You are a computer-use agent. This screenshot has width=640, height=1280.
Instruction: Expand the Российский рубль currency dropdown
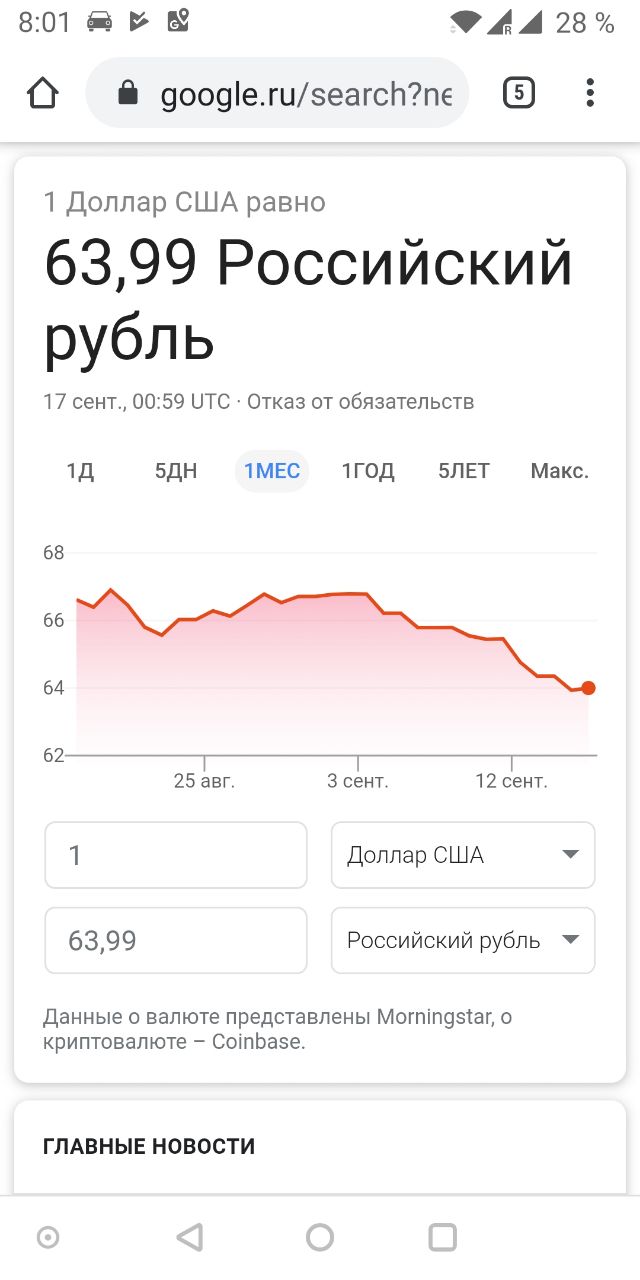pyautogui.click(x=463, y=940)
